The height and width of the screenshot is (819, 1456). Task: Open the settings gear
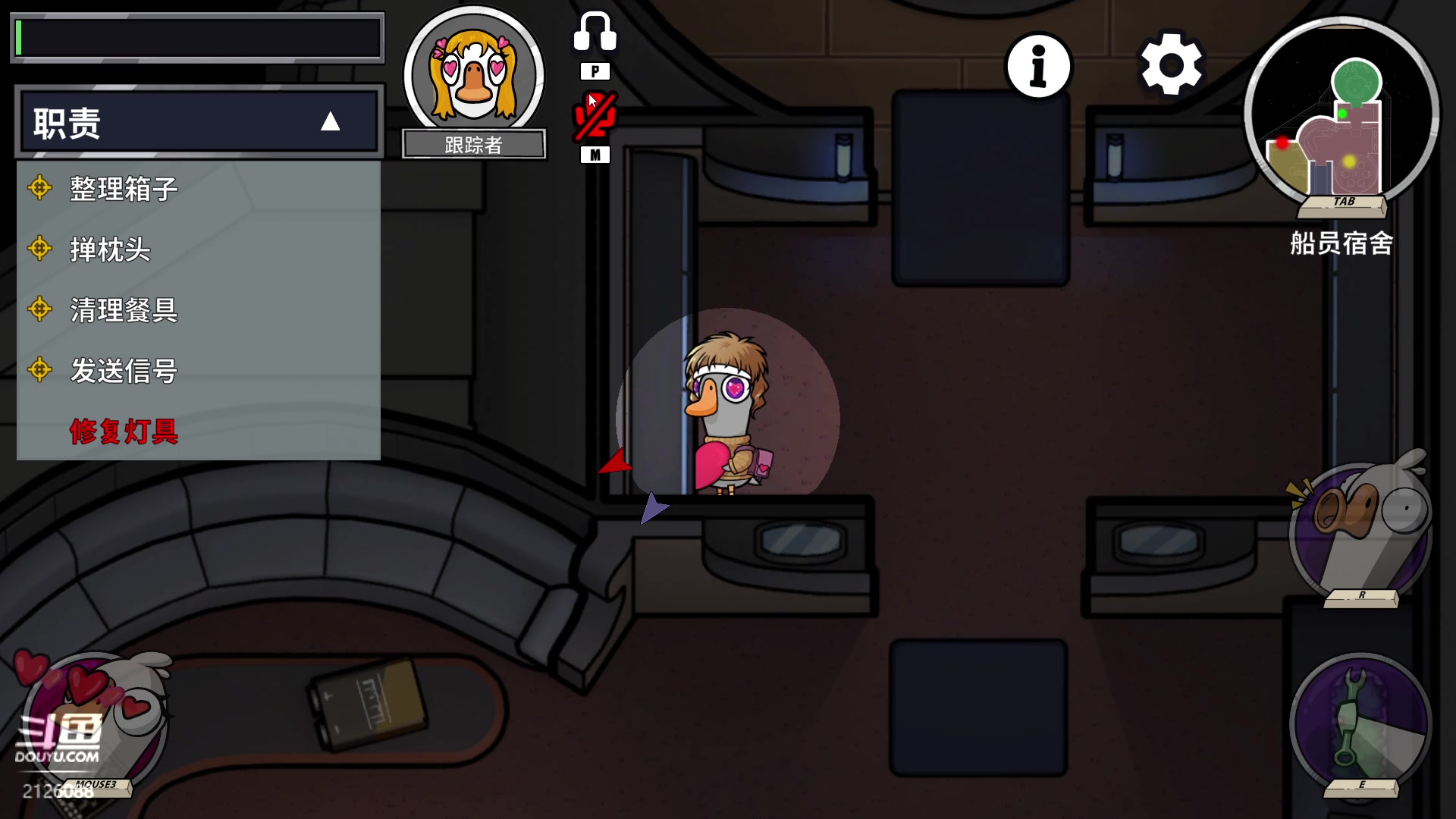tap(1171, 64)
